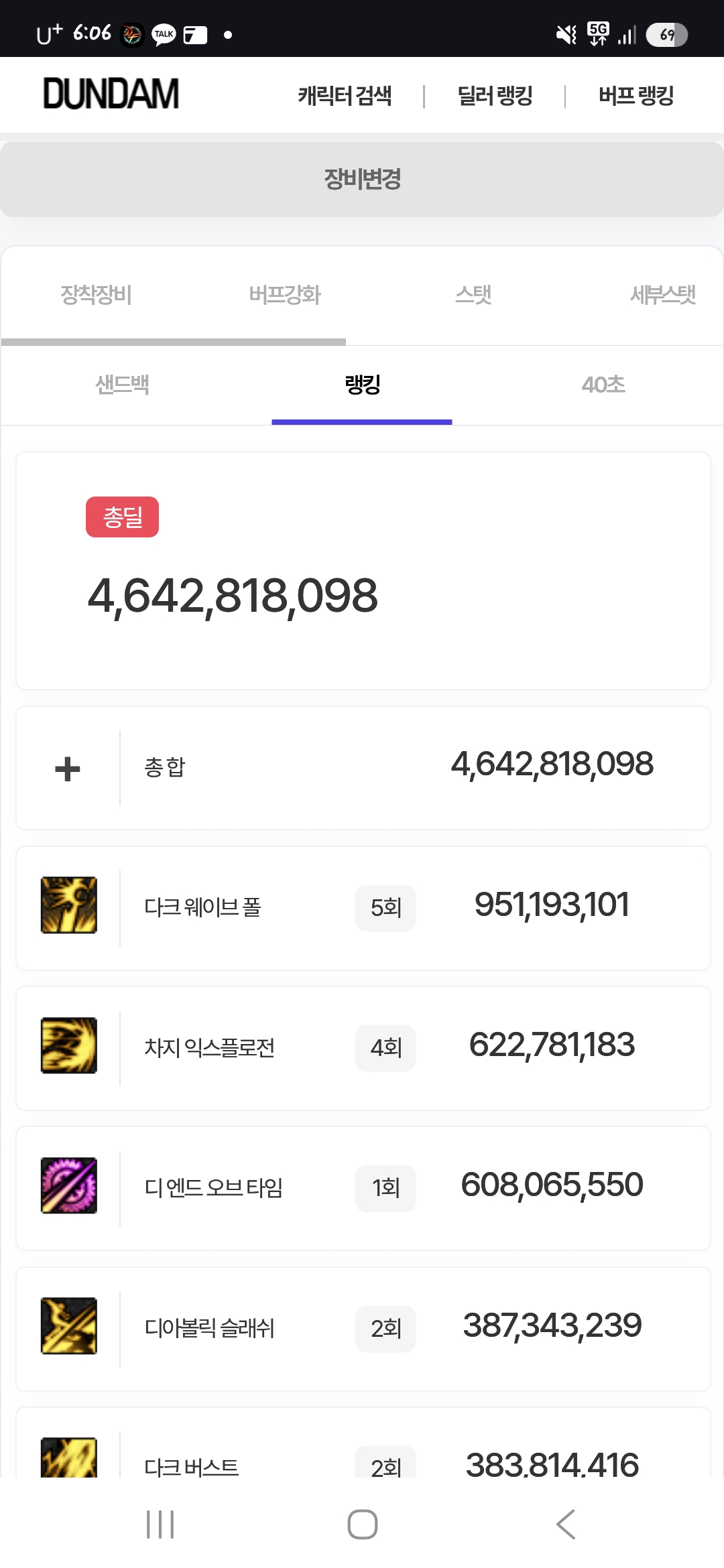Switch to the 샌드백 tab
The height and width of the screenshot is (1568, 724).
coord(122,385)
